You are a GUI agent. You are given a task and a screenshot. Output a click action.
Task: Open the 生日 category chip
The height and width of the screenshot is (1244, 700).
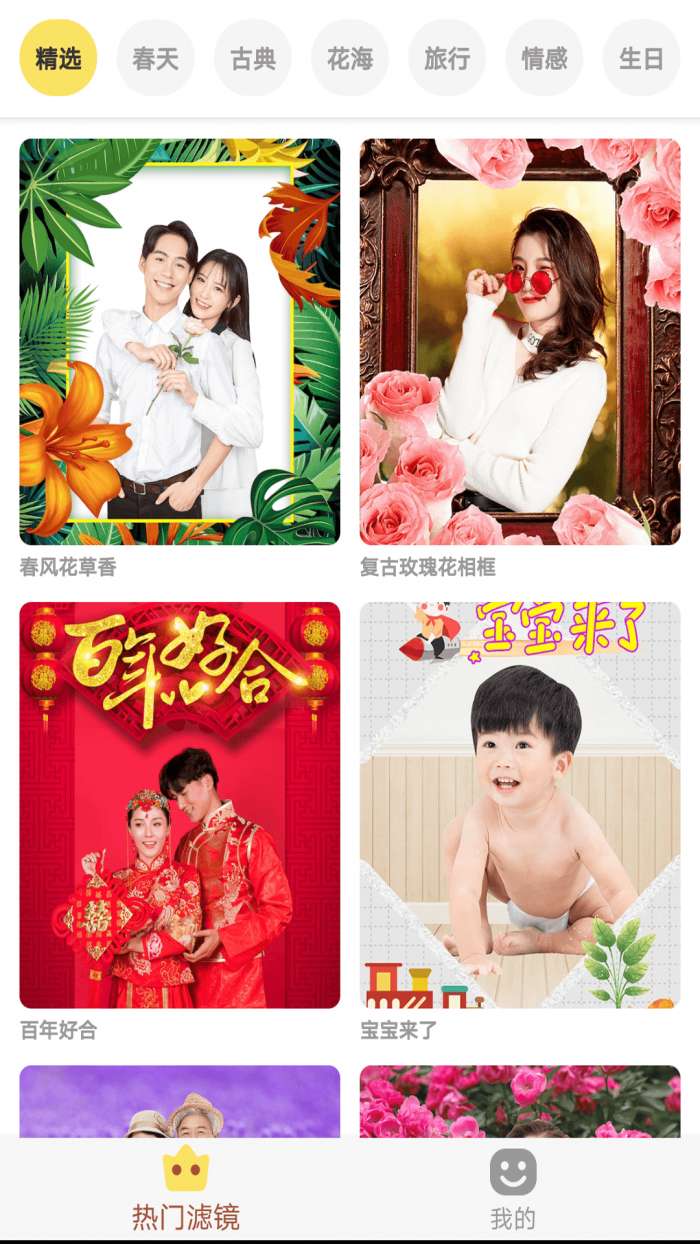640,58
